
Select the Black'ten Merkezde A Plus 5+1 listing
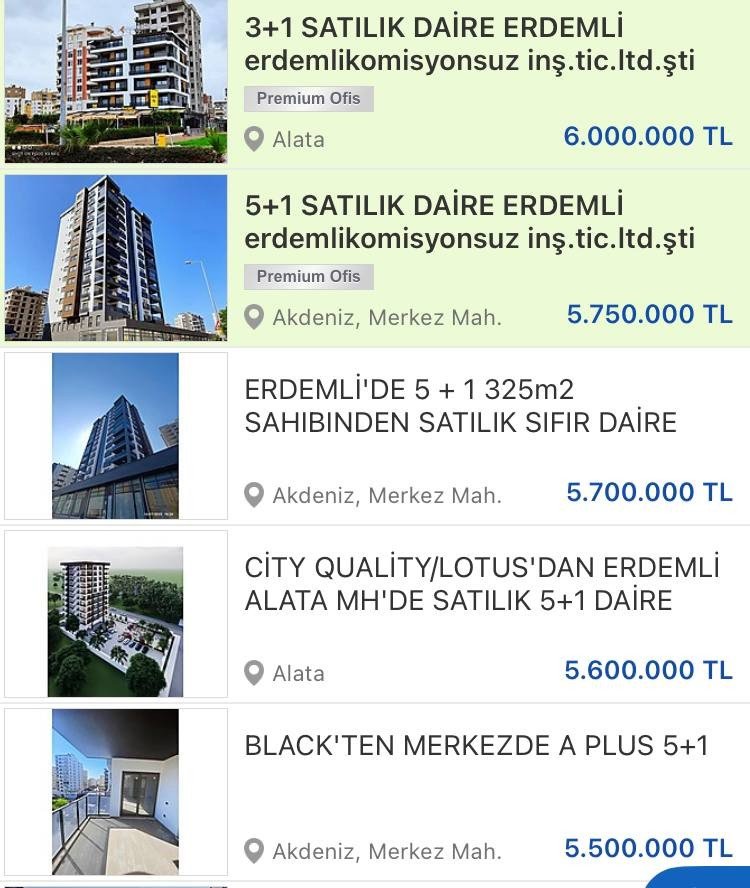(x=476, y=745)
